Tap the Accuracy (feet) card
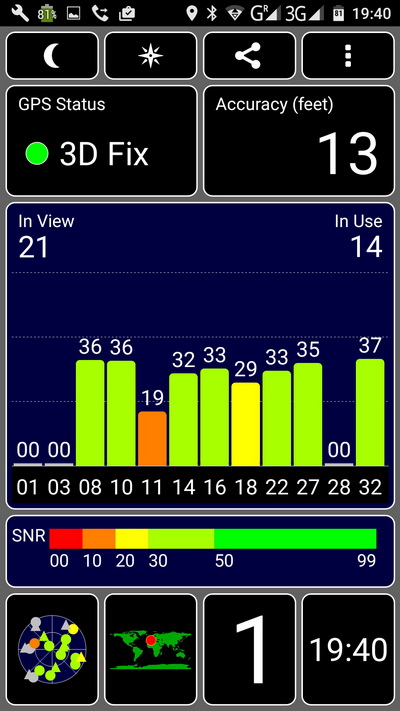The width and height of the screenshot is (400, 711). pyautogui.click(x=299, y=141)
